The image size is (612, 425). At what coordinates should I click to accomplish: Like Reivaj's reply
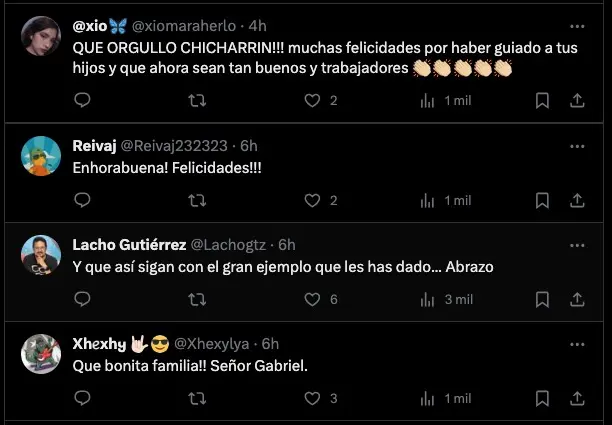point(312,200)
